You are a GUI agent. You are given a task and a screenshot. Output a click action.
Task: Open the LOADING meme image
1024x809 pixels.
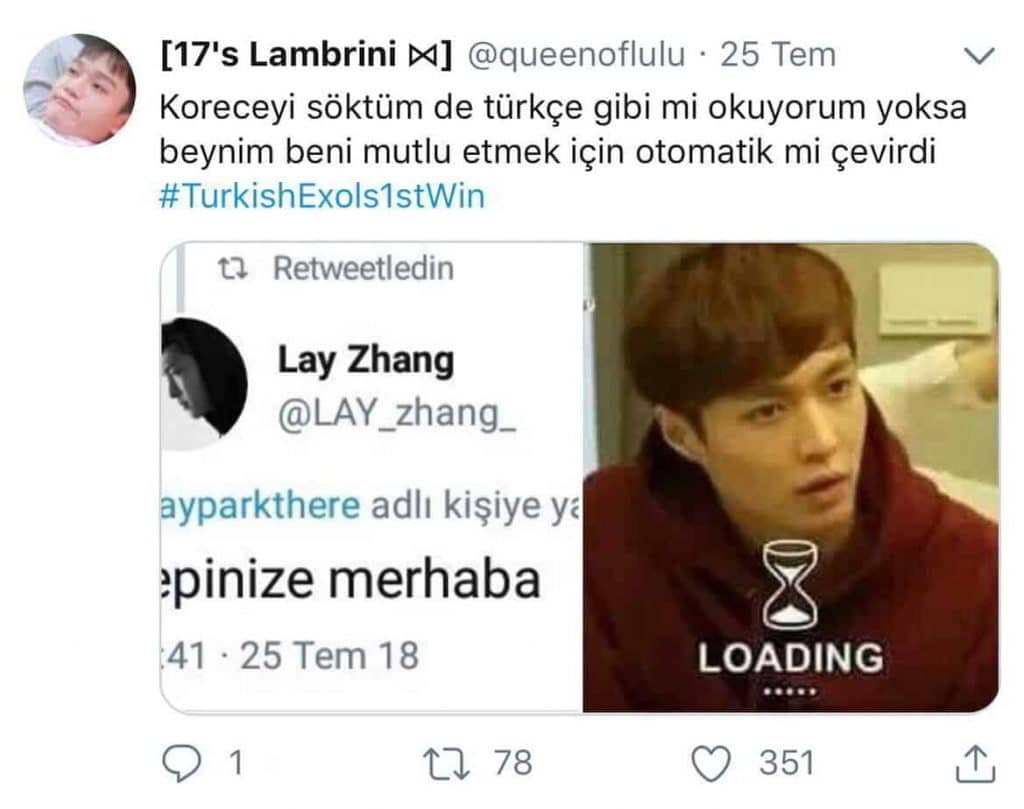[790, 478]
